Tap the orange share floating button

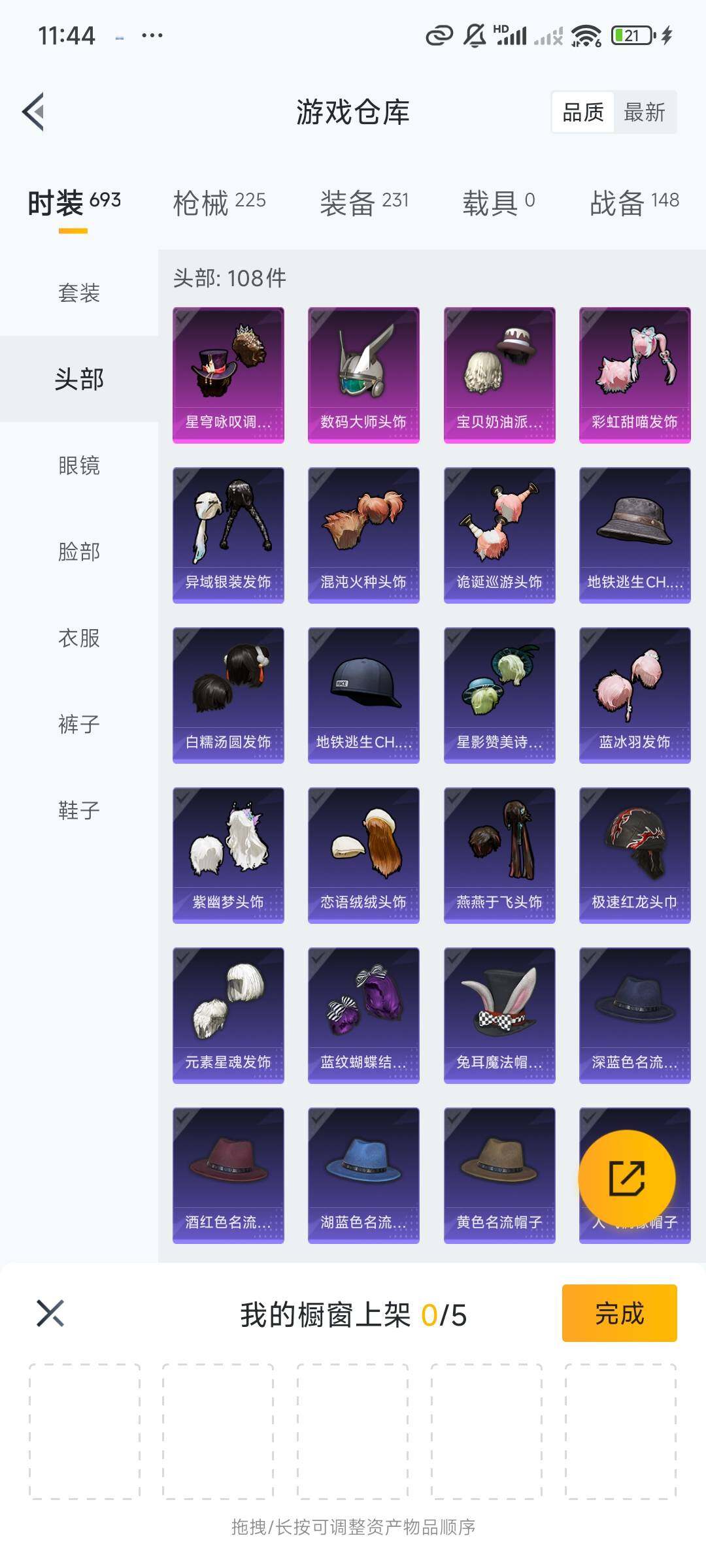626,1178
